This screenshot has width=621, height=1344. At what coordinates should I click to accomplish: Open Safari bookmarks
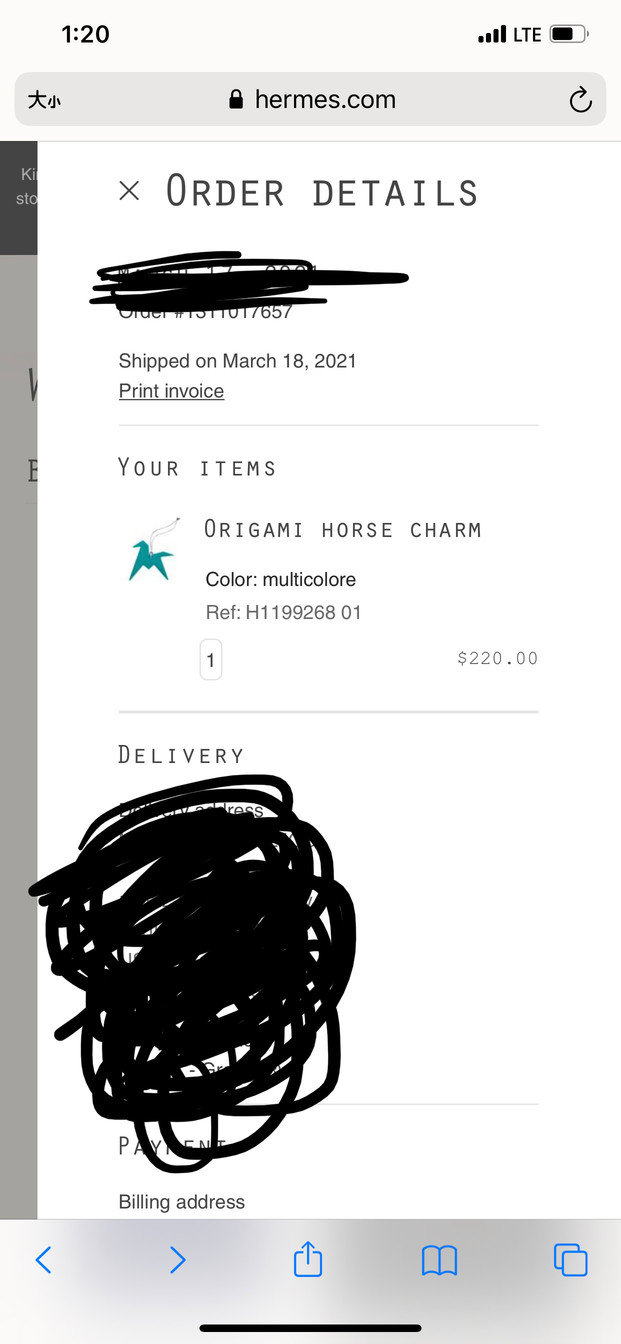coord(439,1260)
